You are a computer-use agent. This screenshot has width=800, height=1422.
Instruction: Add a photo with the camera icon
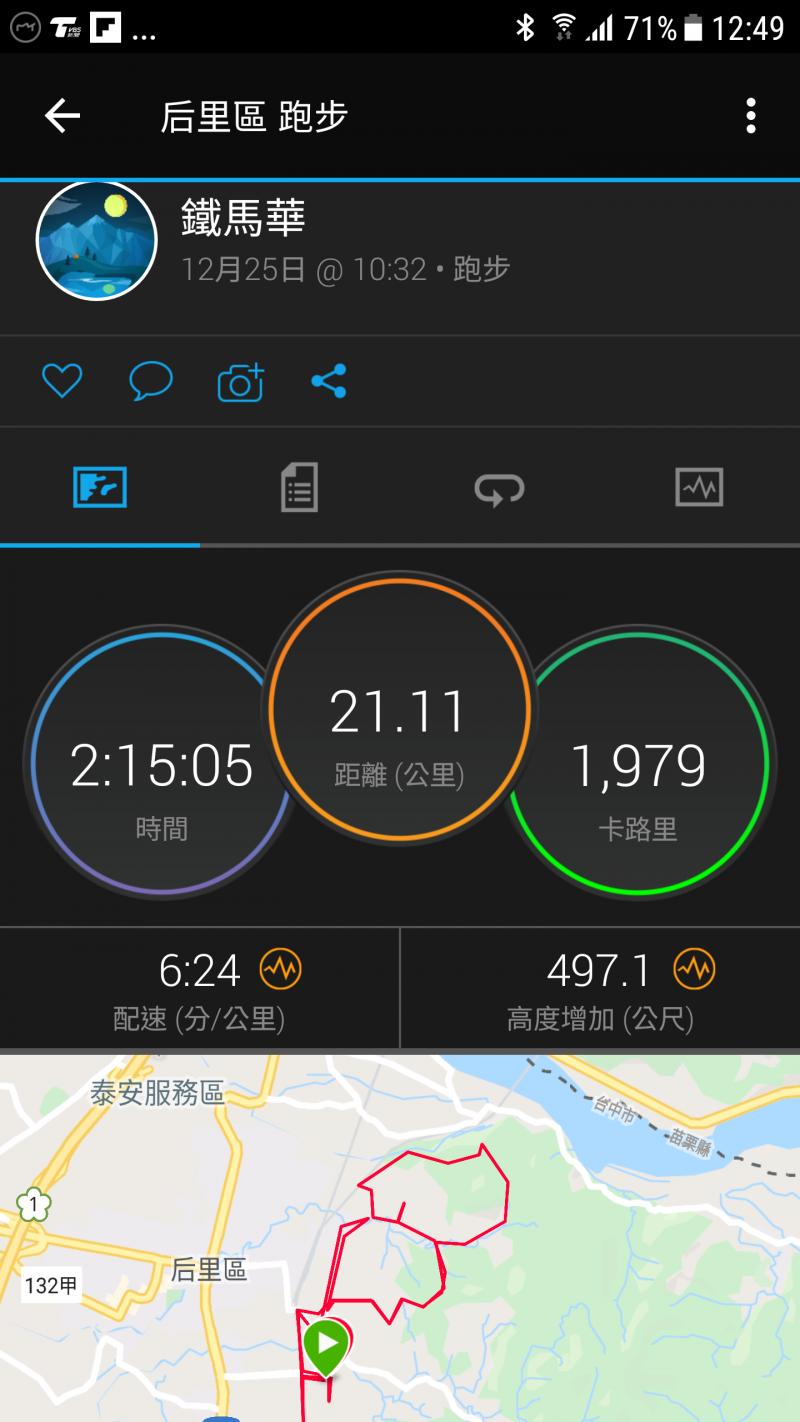click(240, 382)
